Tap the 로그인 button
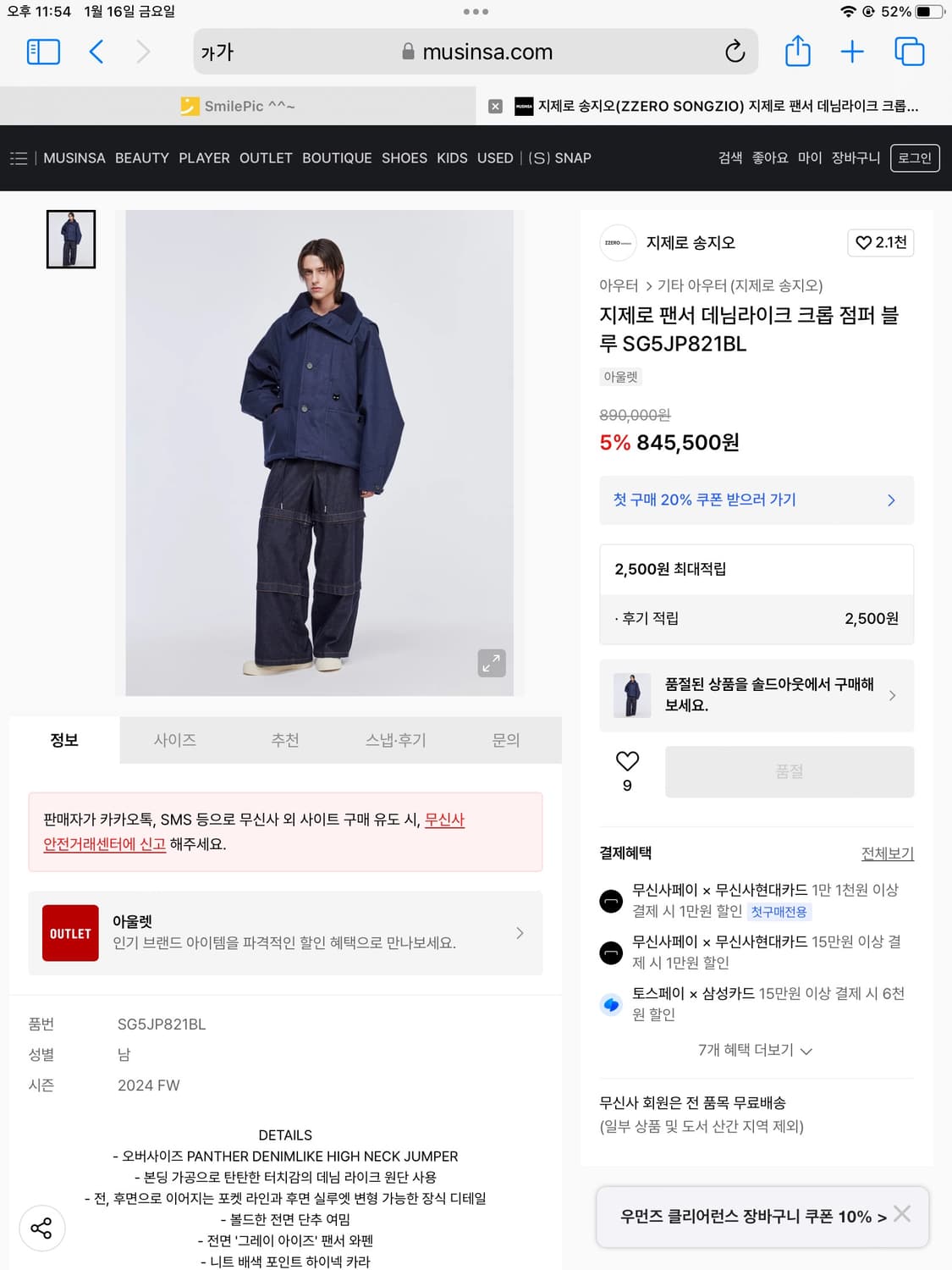The height and width of the screenshot is (1270, 952). 915,158
